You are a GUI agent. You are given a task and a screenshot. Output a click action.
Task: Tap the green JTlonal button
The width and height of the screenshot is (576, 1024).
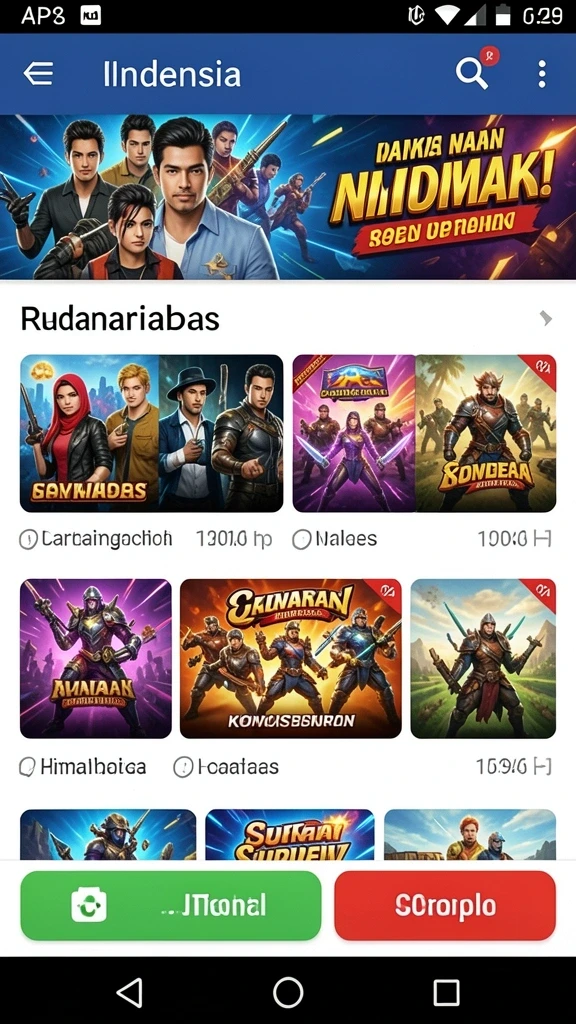pyautogui.click(x=170, y=906)
